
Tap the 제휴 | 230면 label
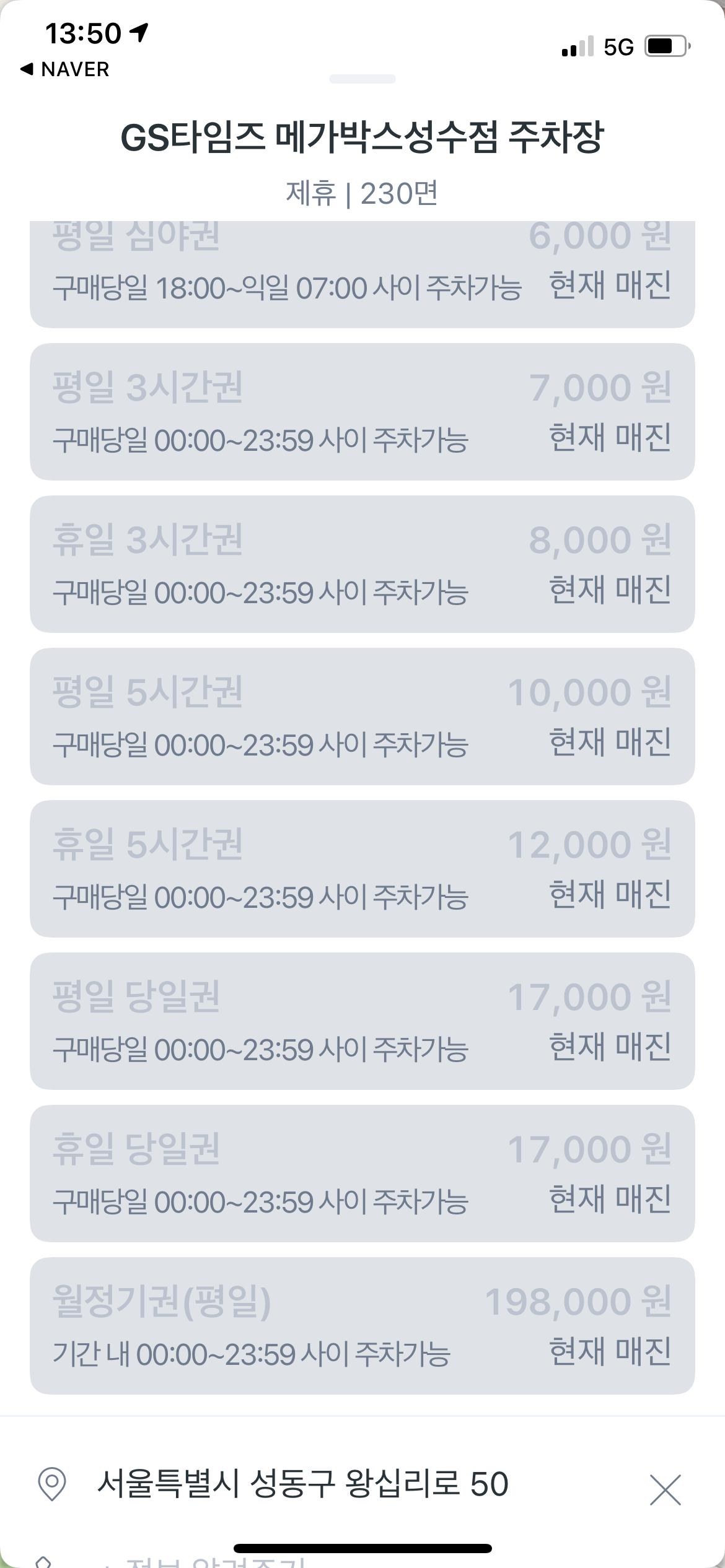[x=362, y=193]
